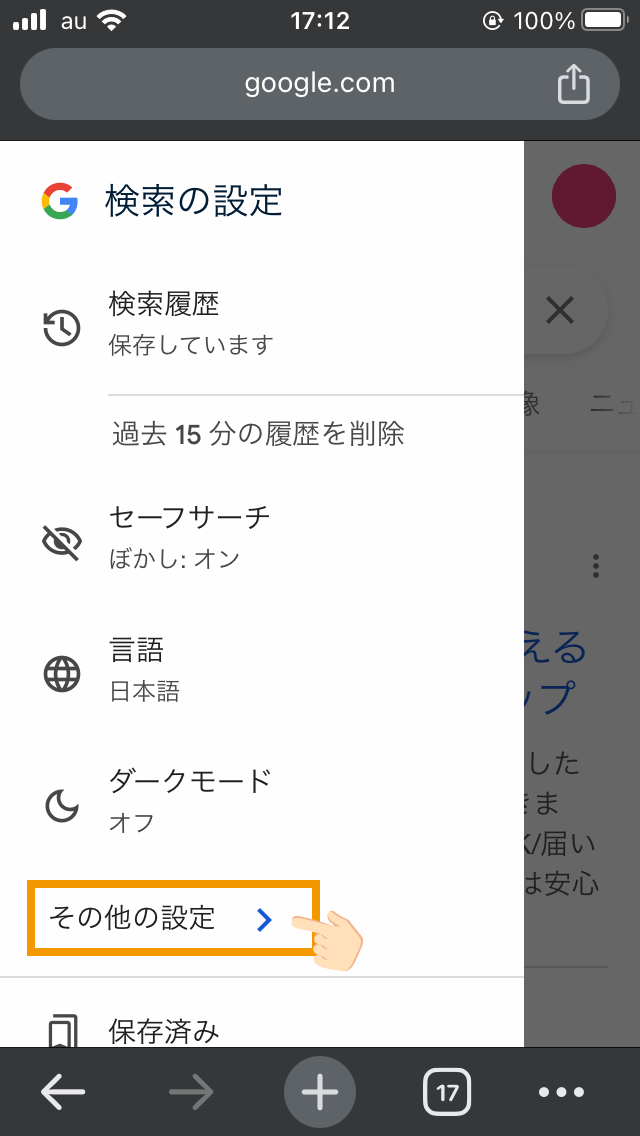Clear the search with the X icon

pos(560,312)
